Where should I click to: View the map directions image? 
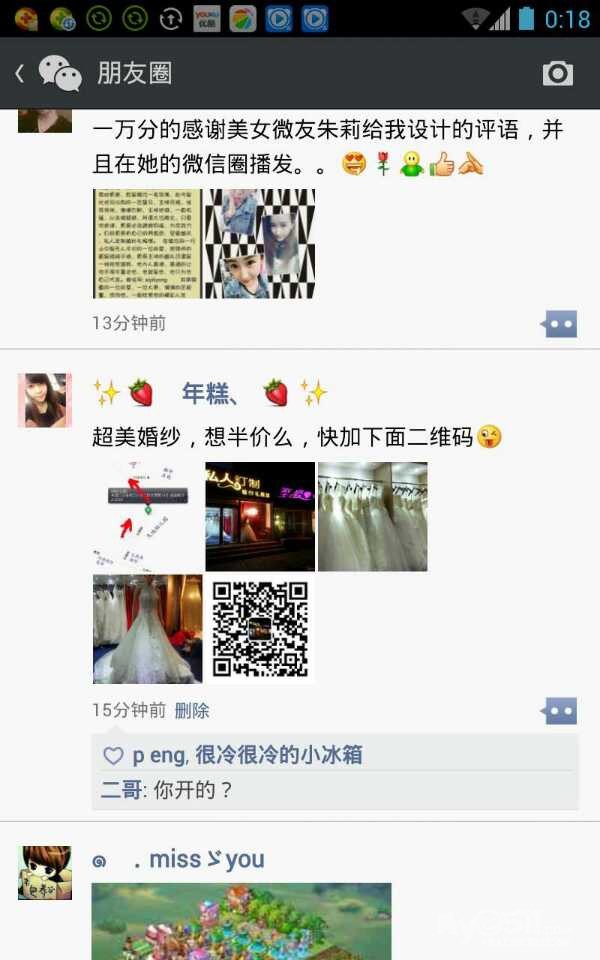point(147,516)
